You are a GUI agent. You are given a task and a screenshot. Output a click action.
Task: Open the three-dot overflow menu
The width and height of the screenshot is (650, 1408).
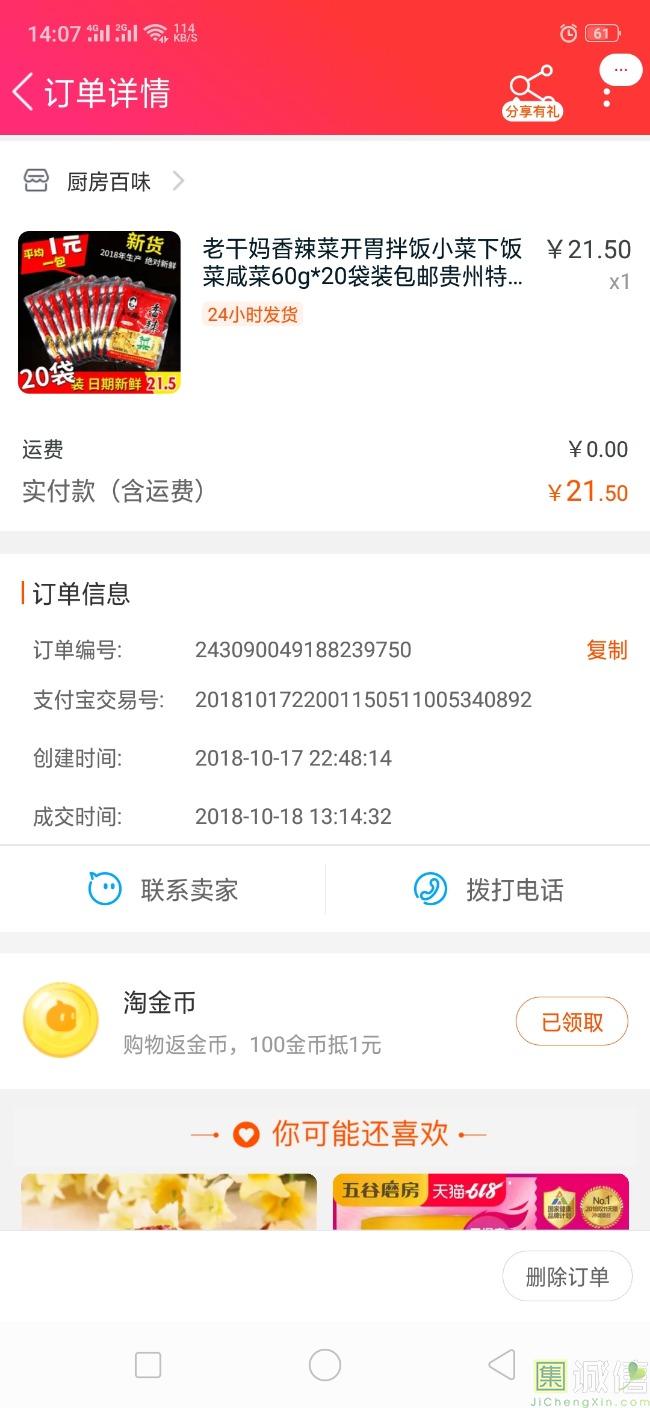(607, 96)
